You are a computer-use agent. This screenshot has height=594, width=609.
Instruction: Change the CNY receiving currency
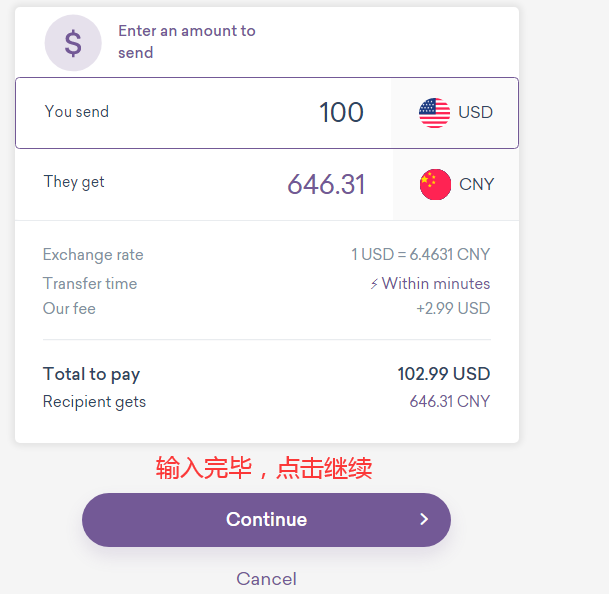(457, 184)
